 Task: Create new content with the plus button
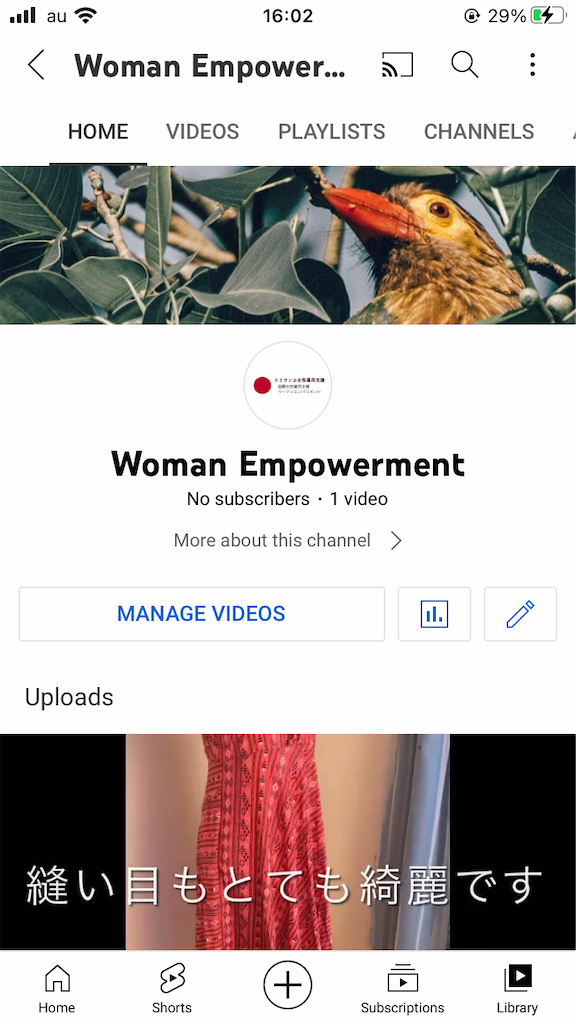click(288, 985)
